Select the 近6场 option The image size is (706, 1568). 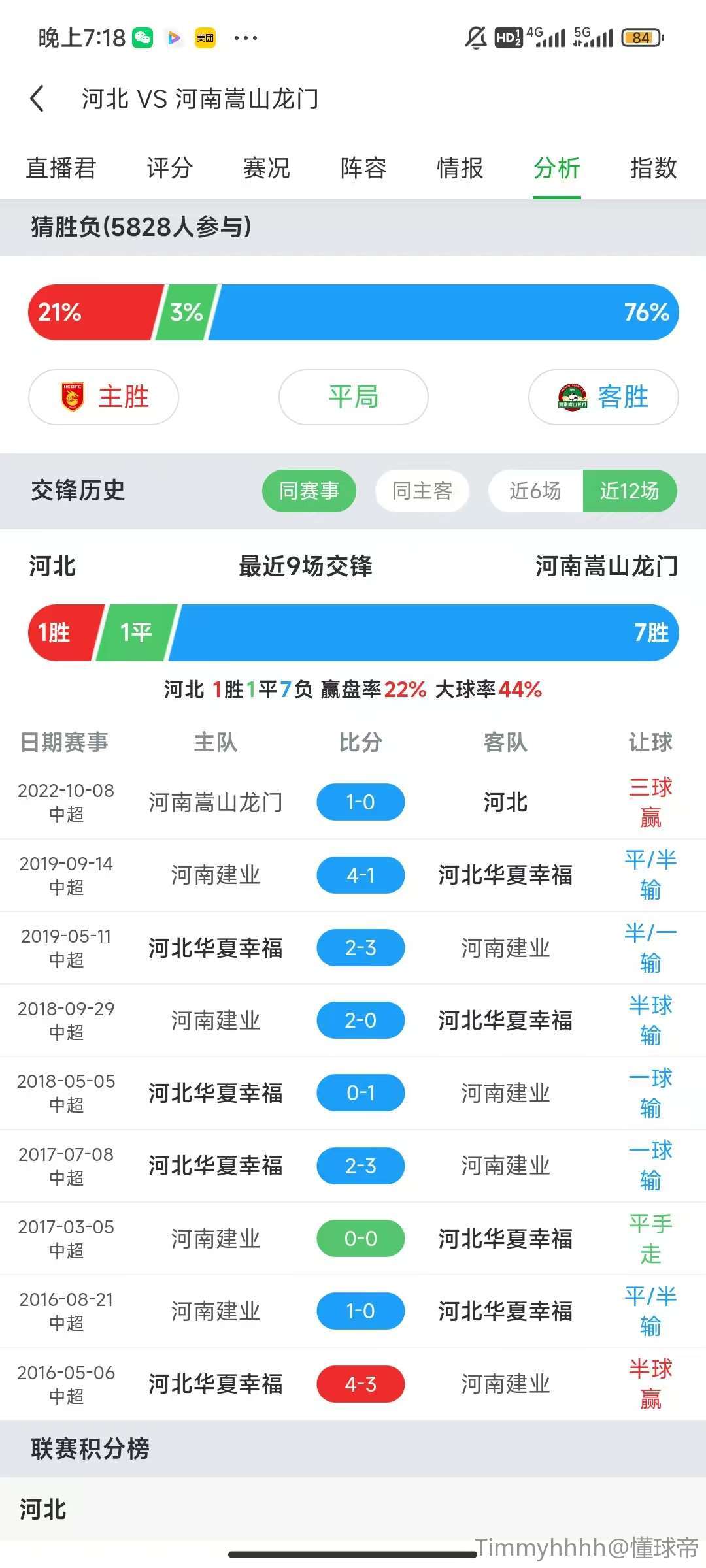[x=535, y=491]
